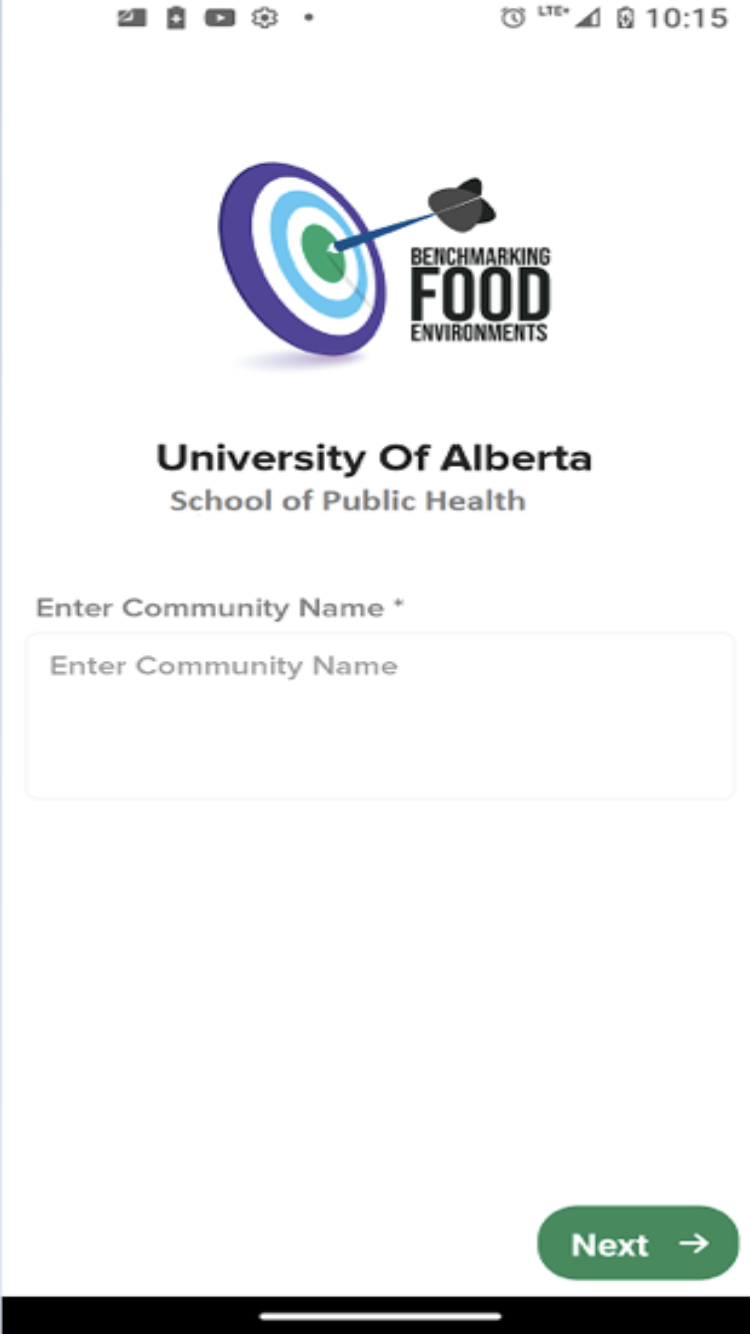Proceed with the green Next button

(638, 1243)
